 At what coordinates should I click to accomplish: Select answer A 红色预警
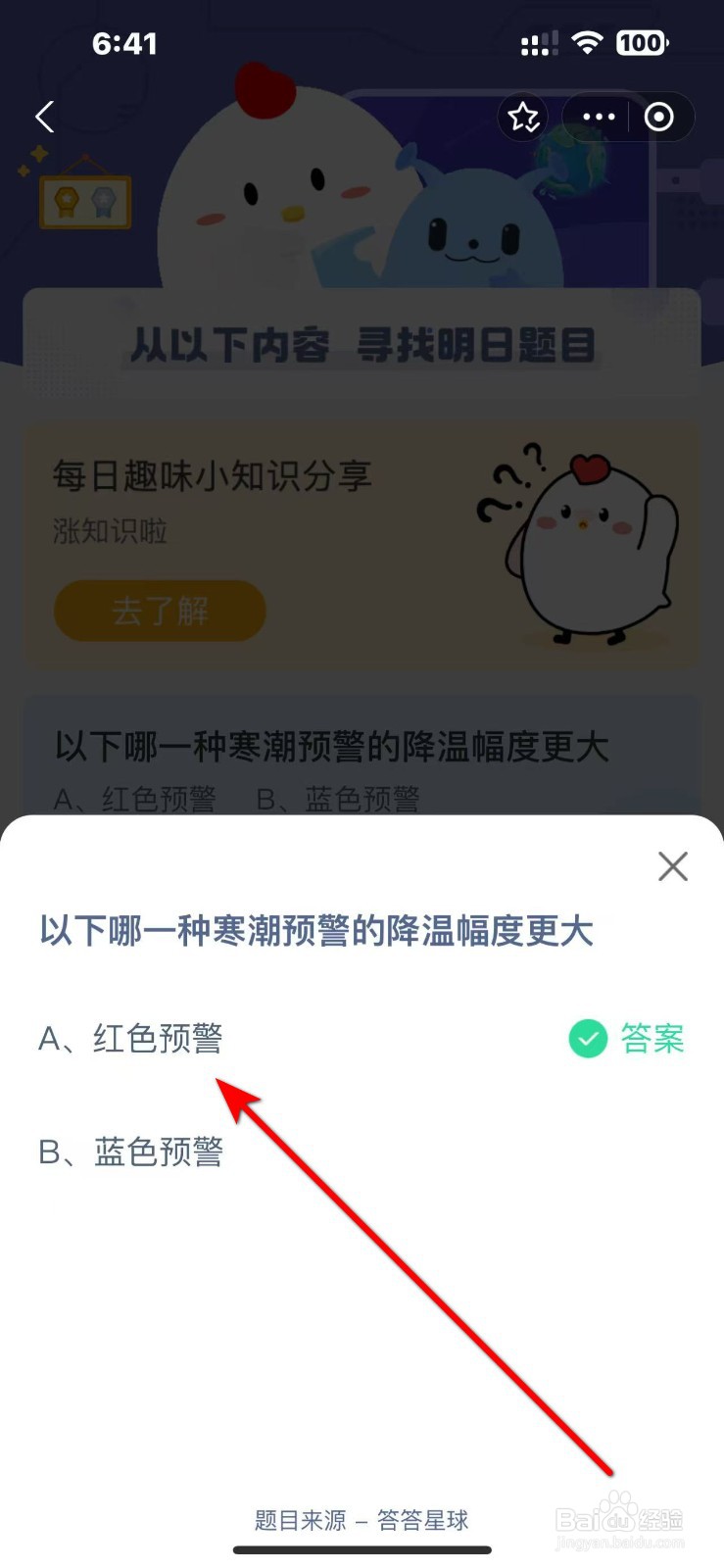pyautogui.click(x=131, y=1039)
